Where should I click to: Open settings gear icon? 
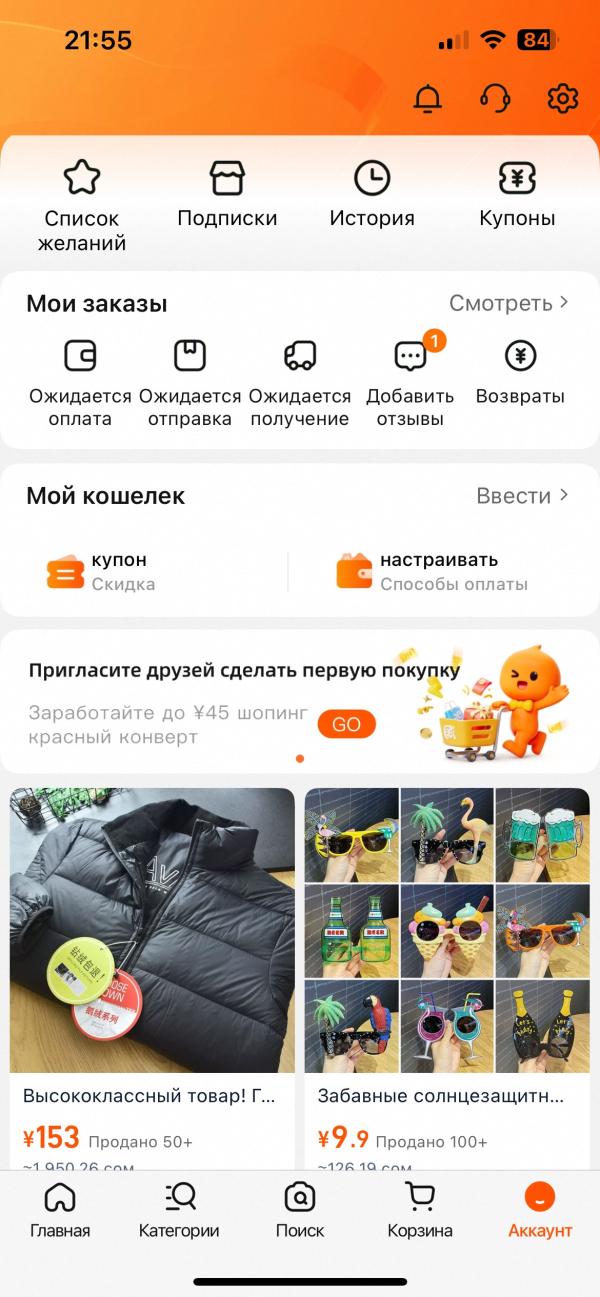coord(563,98)
